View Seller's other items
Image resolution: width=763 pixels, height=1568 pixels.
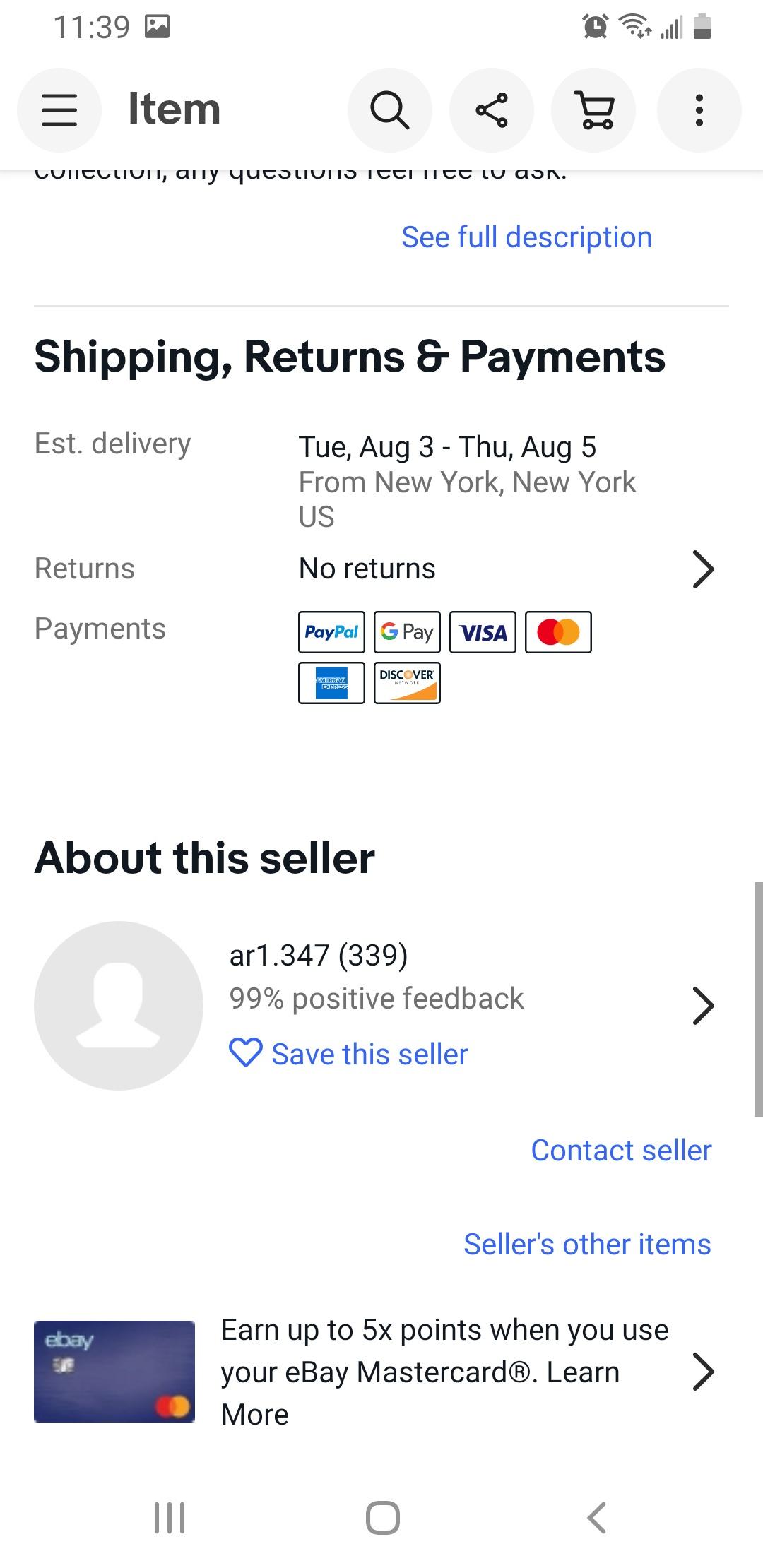587,1245
